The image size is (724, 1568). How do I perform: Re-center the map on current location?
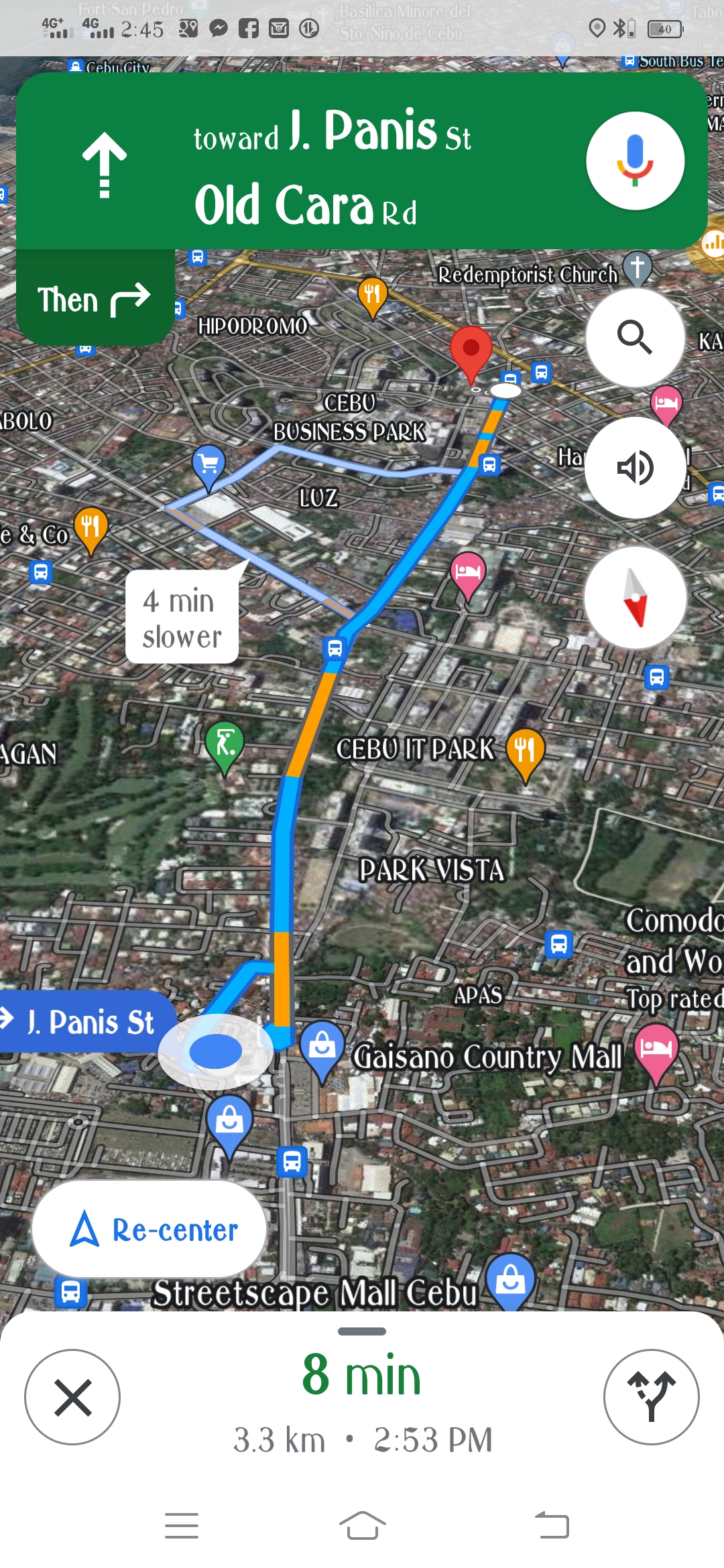point(149,1230)
